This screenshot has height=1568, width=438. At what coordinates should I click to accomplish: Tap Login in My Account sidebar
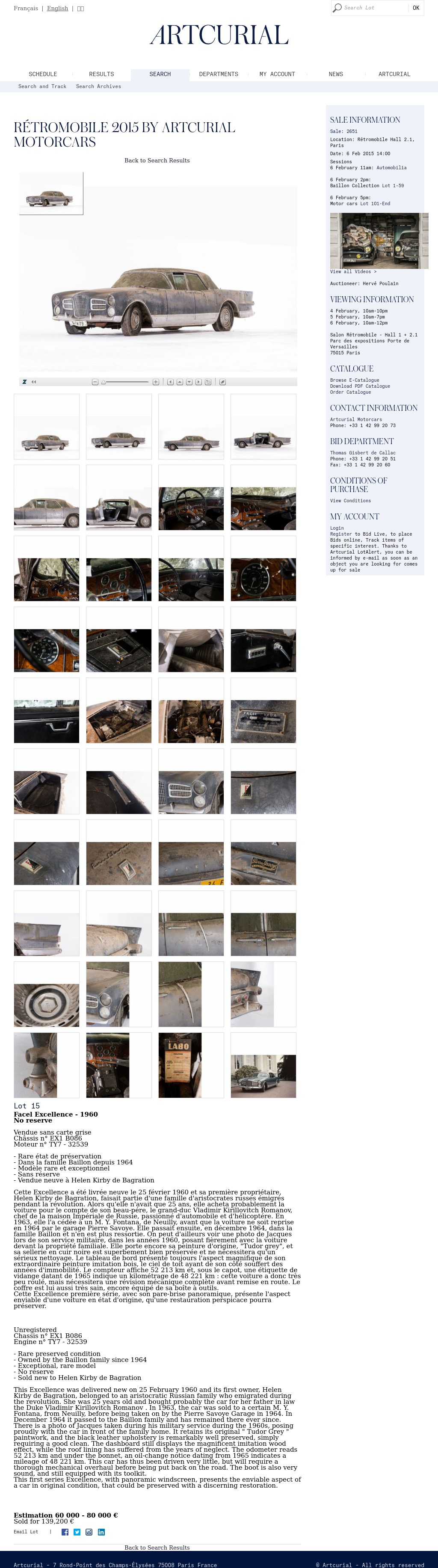click(336, 528)
